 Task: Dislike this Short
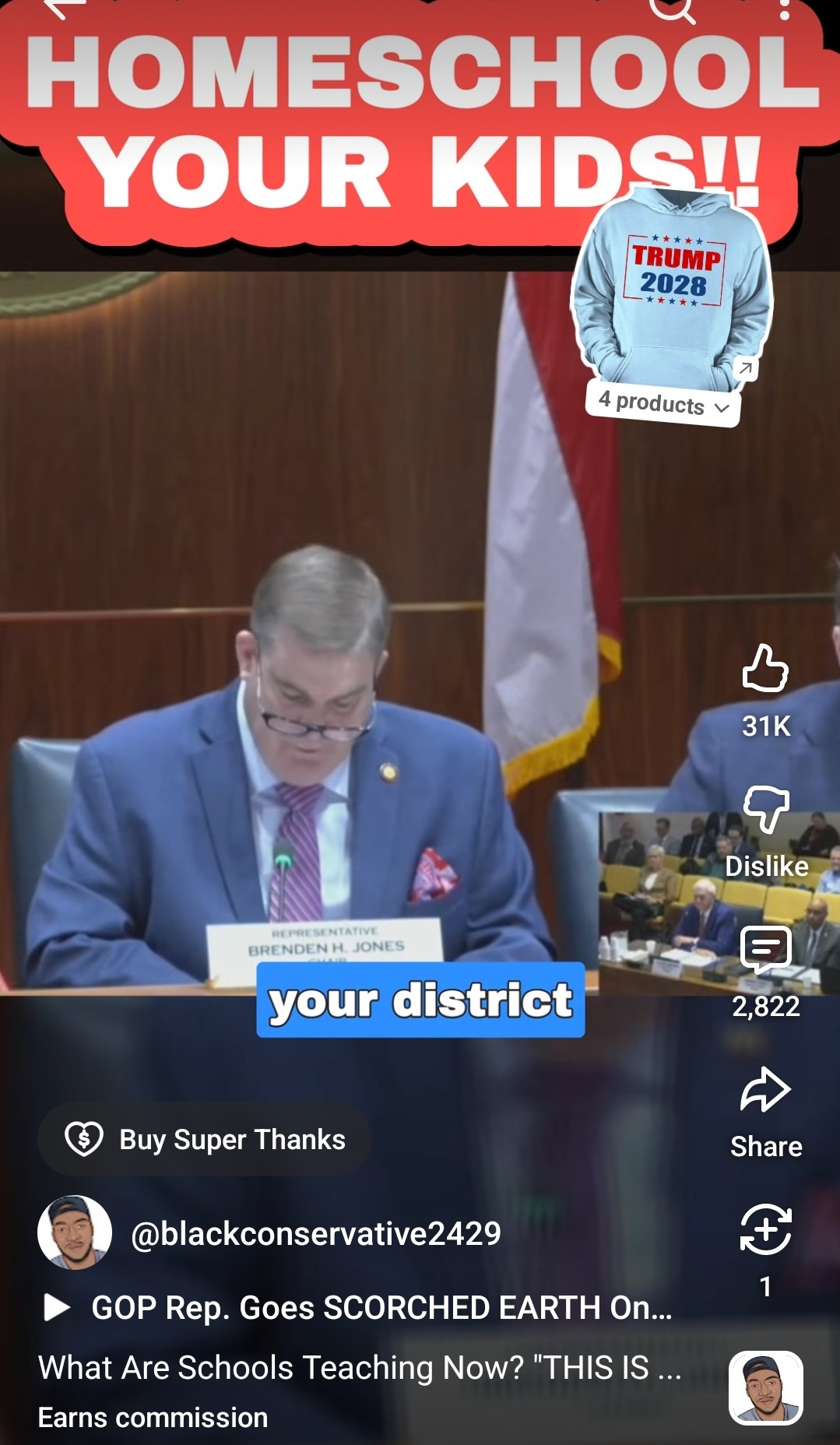click(x=766, y=810)
